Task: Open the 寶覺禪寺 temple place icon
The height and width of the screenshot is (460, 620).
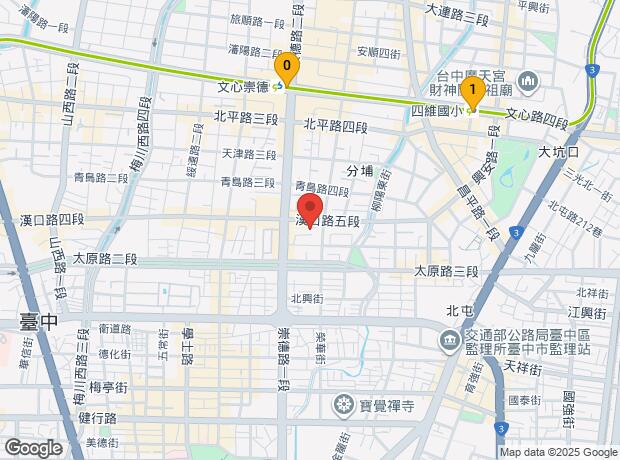Action: click(345, 406)
